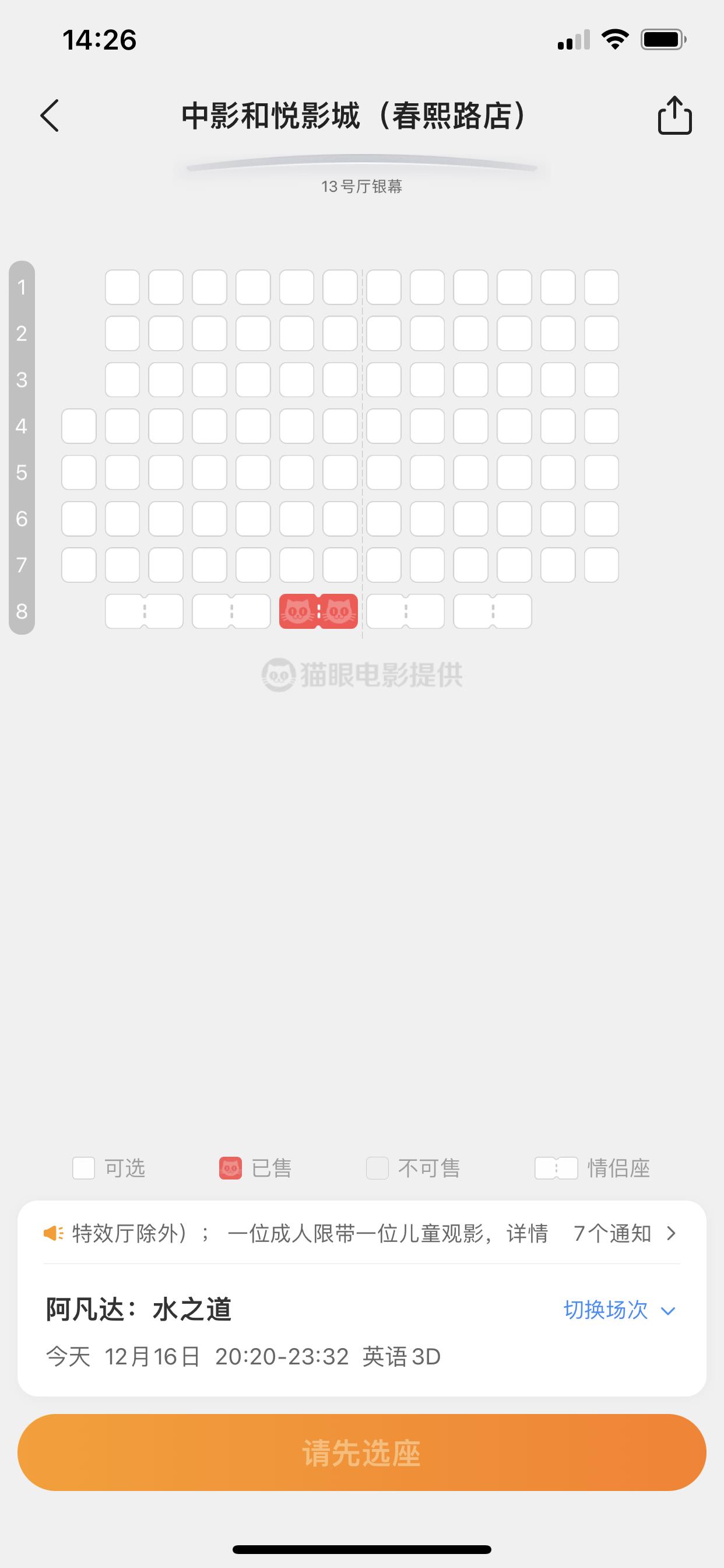Open 切换场次 showtime dropdown
Viewport: 724px width, 1568px height.
619,1310
